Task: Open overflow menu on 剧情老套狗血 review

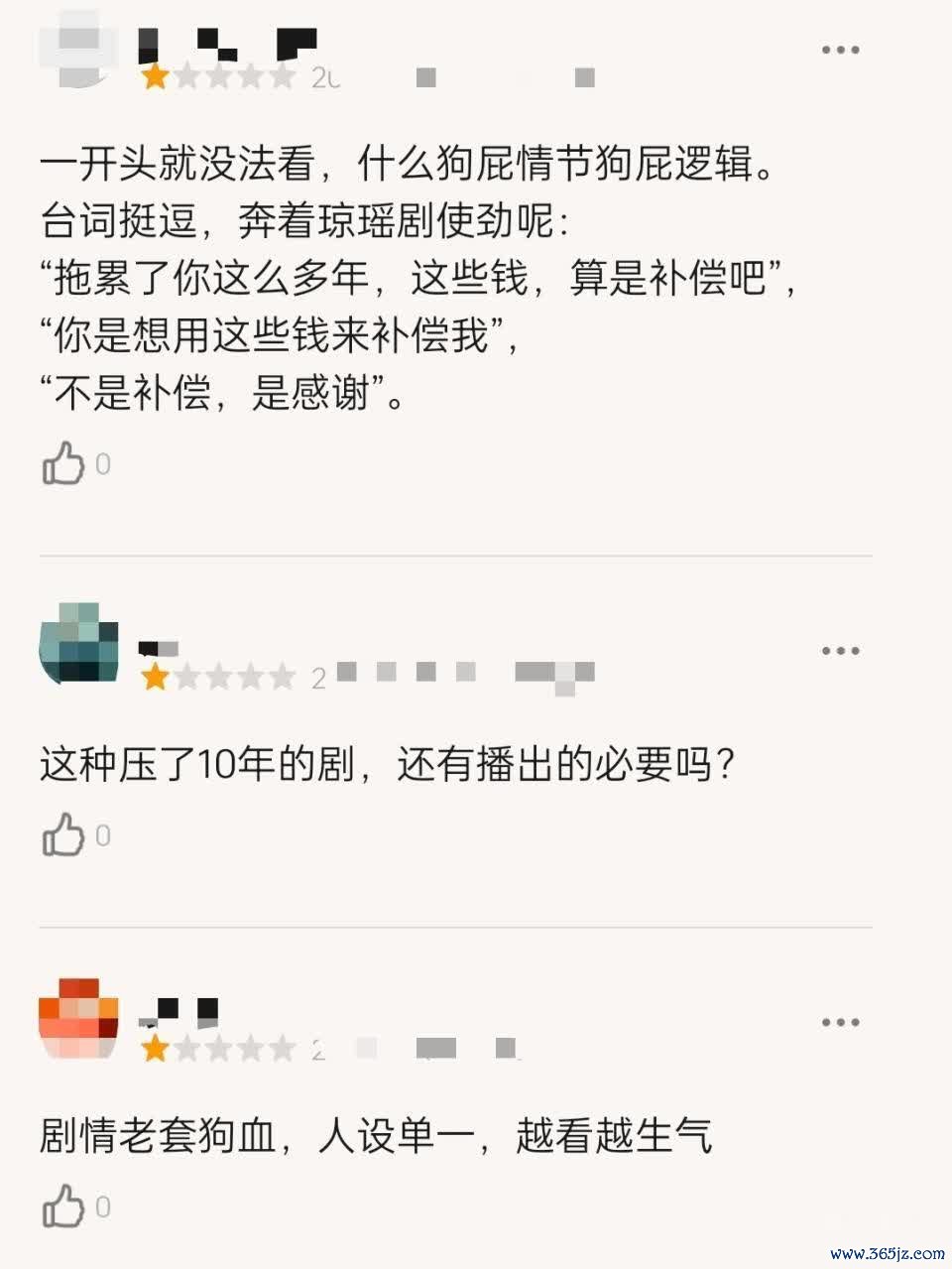Action: (840, 1022)
